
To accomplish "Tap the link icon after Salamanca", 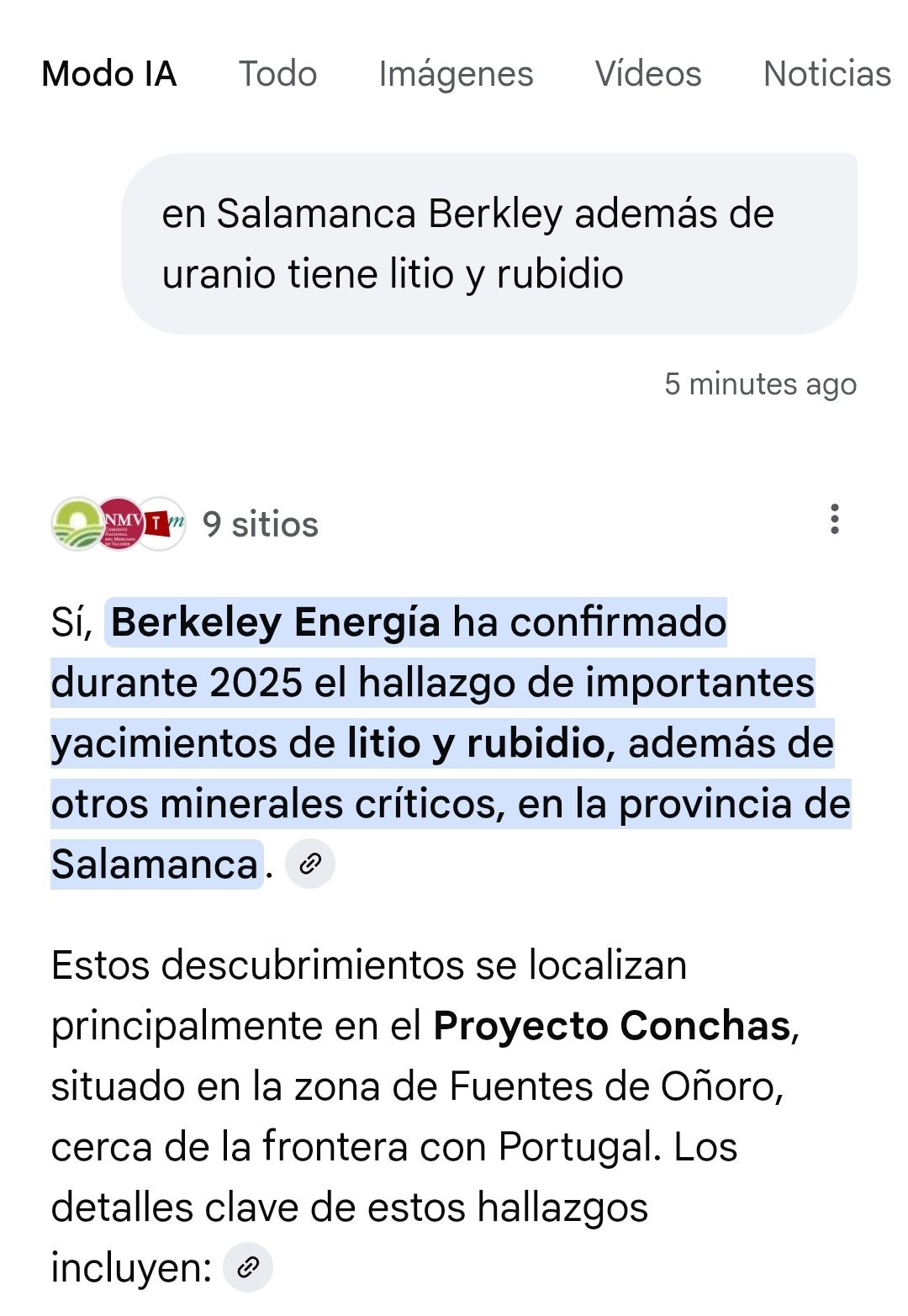I will click(310, 864).
